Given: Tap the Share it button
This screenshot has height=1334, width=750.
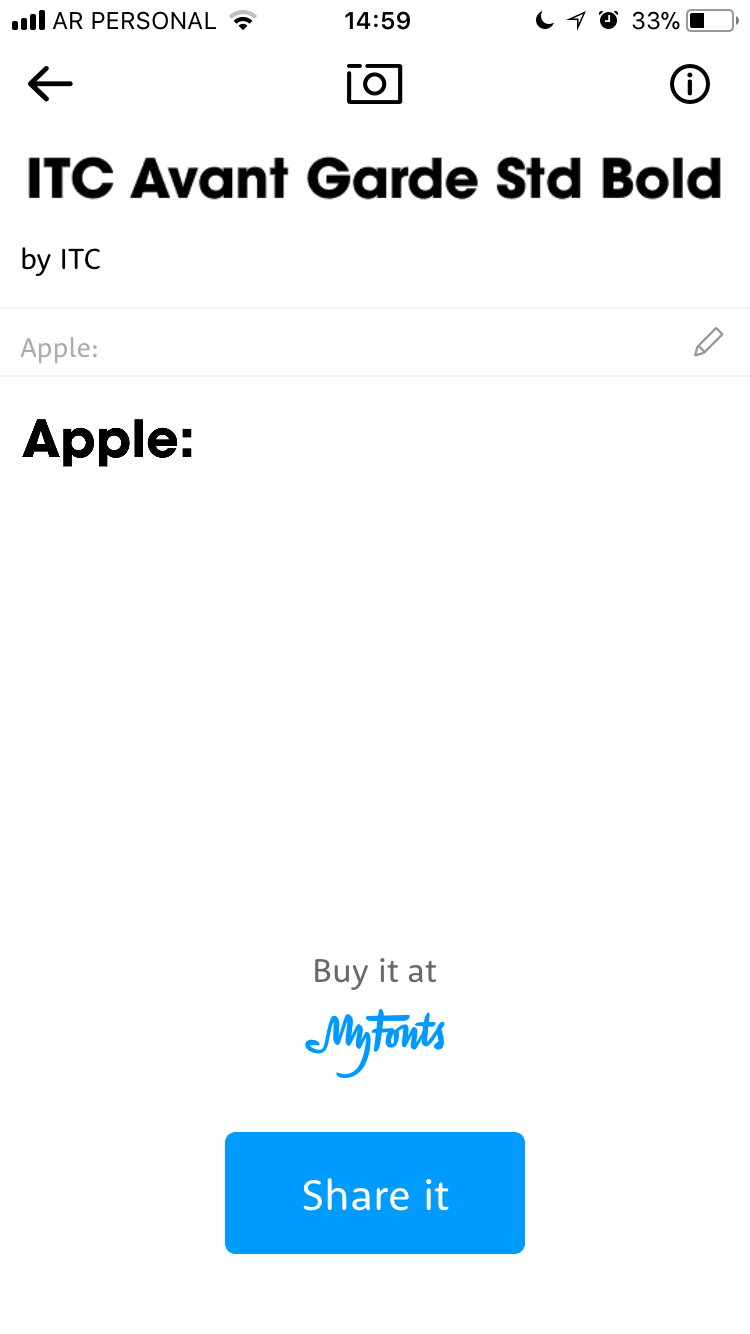Looking at the screenshot, I should click(375, 1193).
